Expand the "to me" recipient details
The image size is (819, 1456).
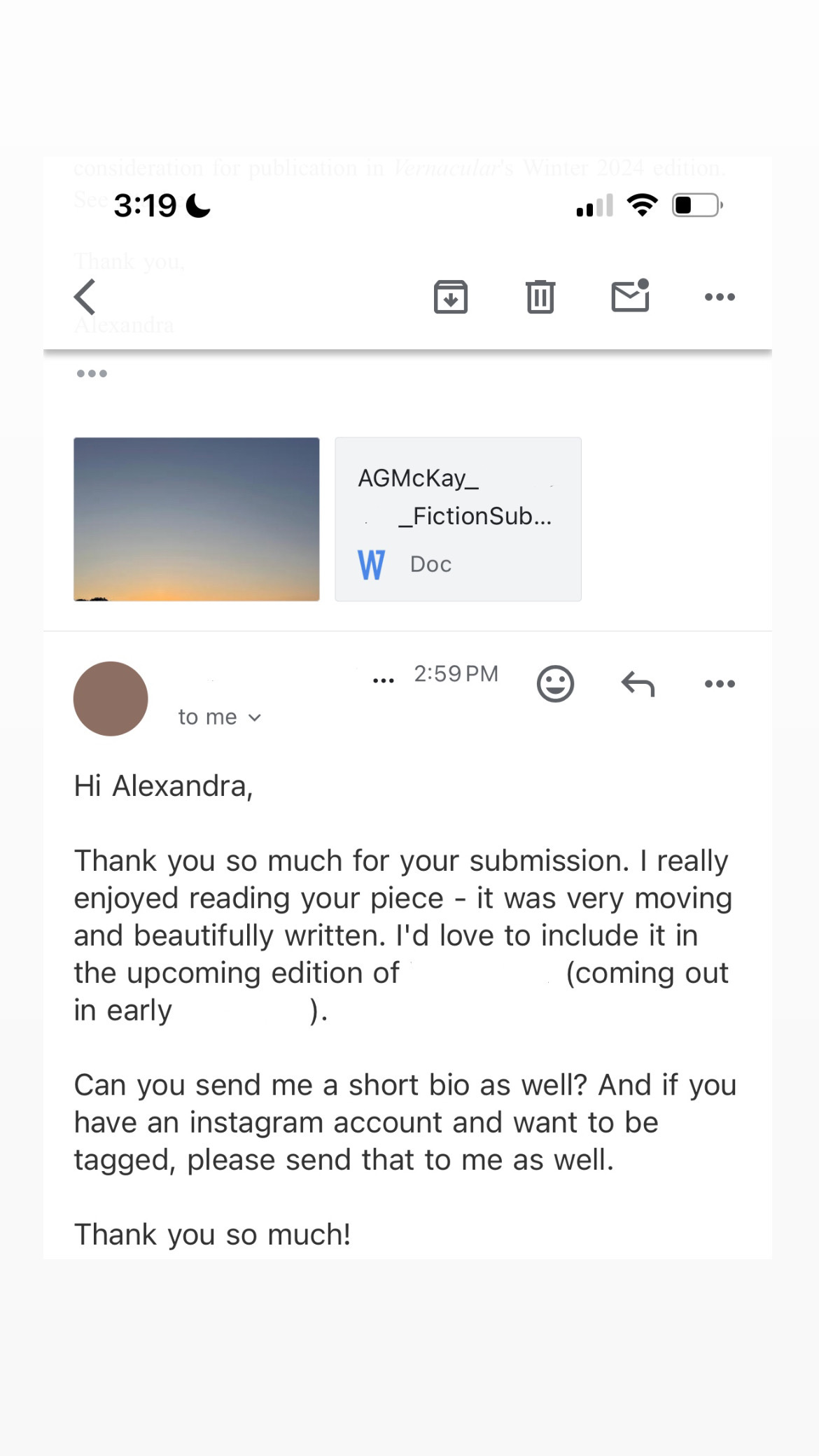point(220,717)
